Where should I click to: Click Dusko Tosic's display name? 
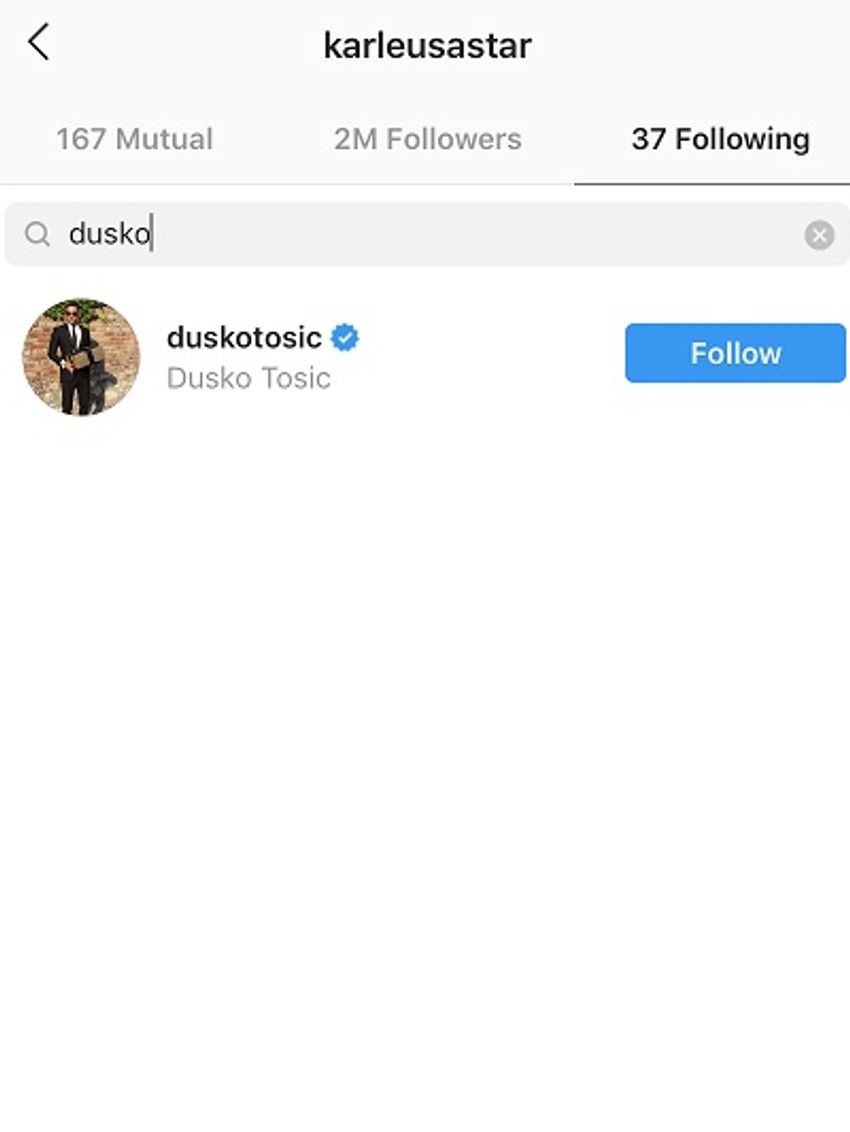click(x=248, y=378)
